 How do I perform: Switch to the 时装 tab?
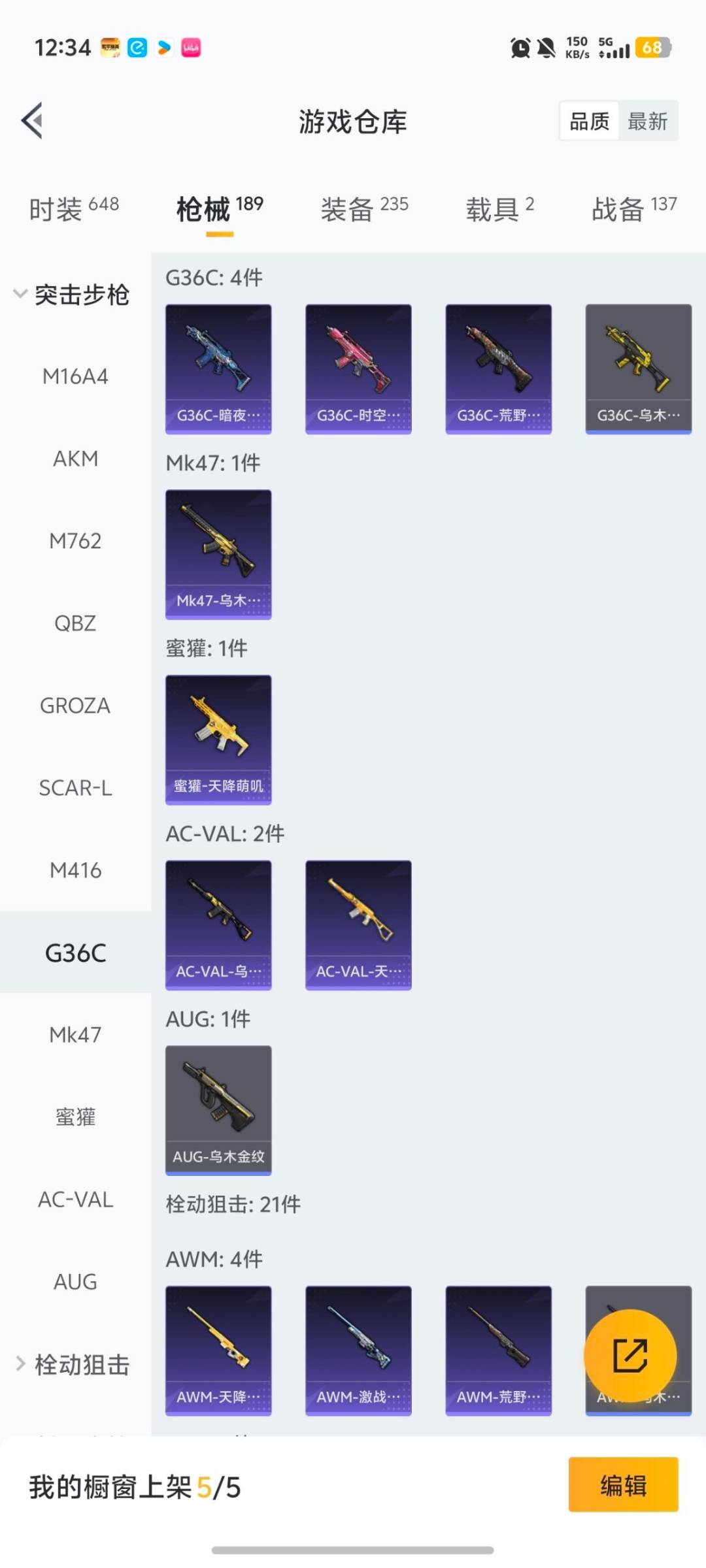pyautogui.click(x=73, y=209)
